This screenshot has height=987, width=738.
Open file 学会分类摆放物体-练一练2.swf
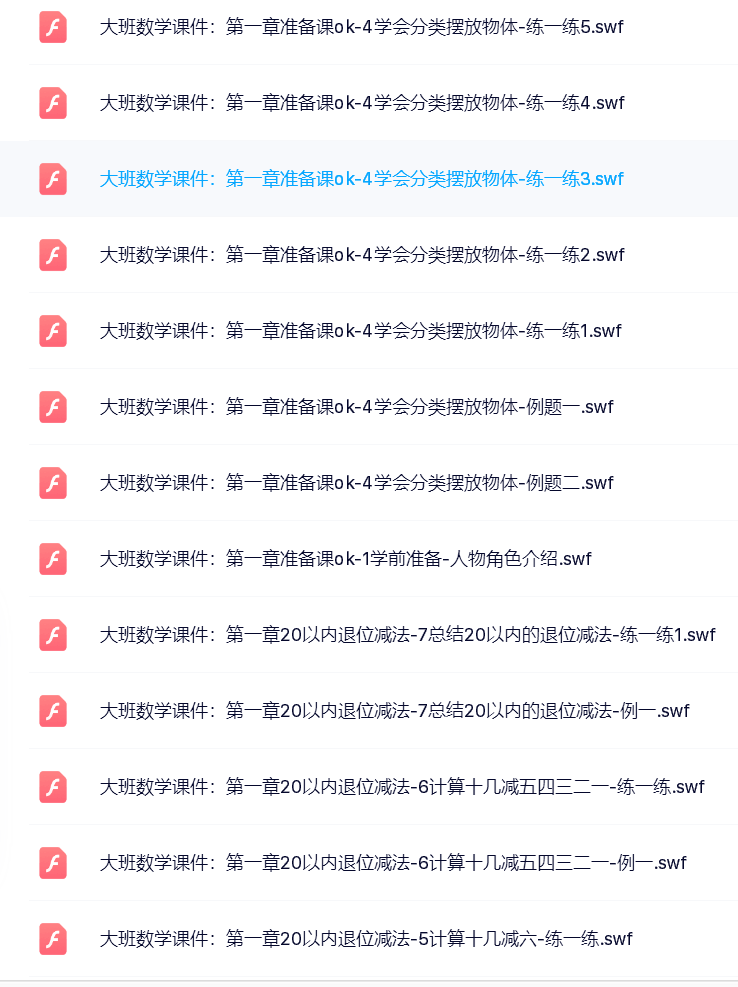pyautogui.click(x=361, y=255)
